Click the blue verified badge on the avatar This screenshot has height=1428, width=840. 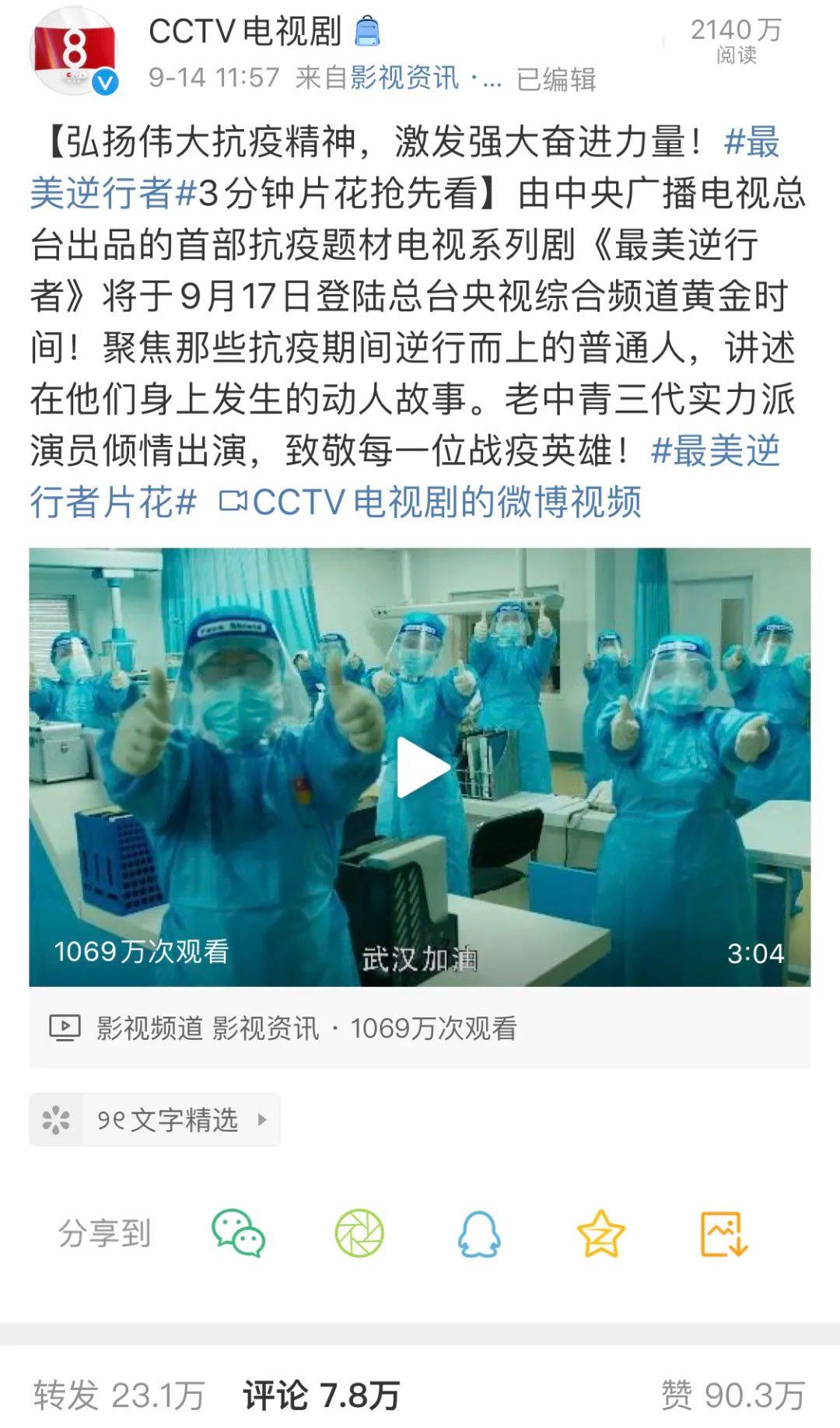[104, 81]
